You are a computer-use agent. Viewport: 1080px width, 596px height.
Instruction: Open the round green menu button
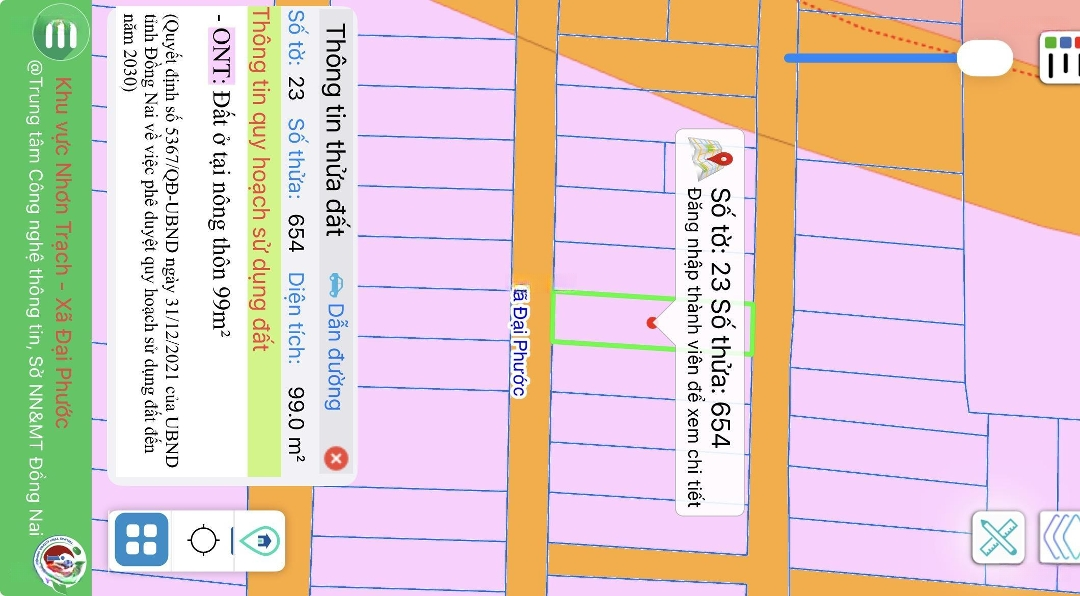pyautogui.click(x=61, y=35)
